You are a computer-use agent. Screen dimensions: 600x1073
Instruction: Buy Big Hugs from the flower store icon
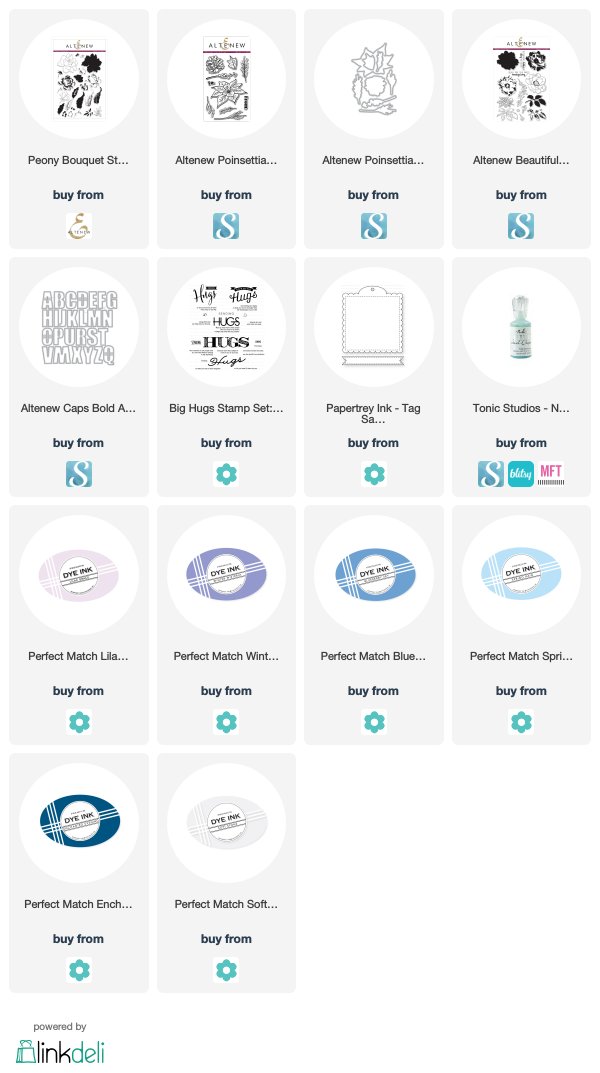pos(226,474)
